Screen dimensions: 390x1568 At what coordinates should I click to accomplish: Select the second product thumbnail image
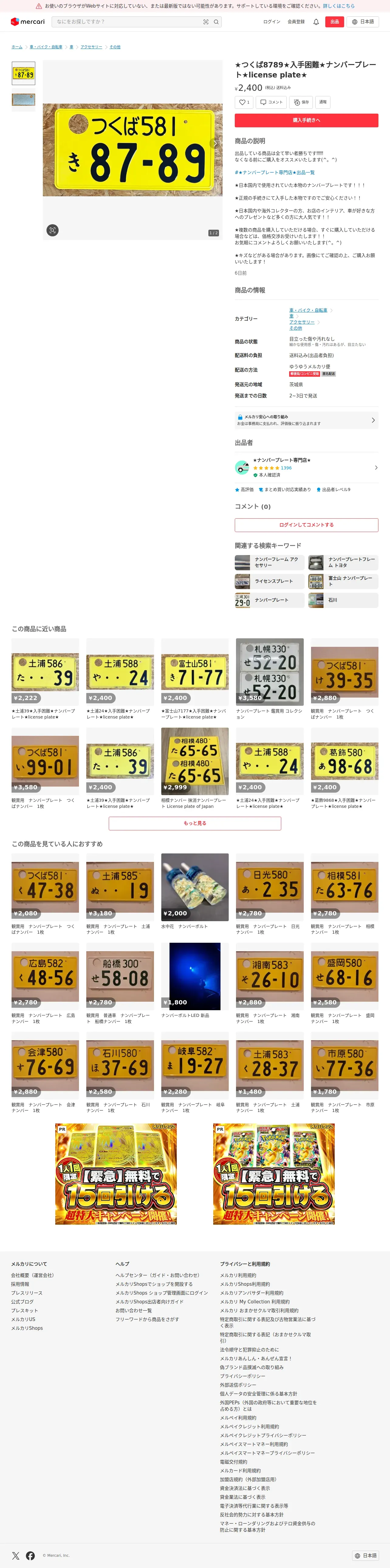coord(24,100)
